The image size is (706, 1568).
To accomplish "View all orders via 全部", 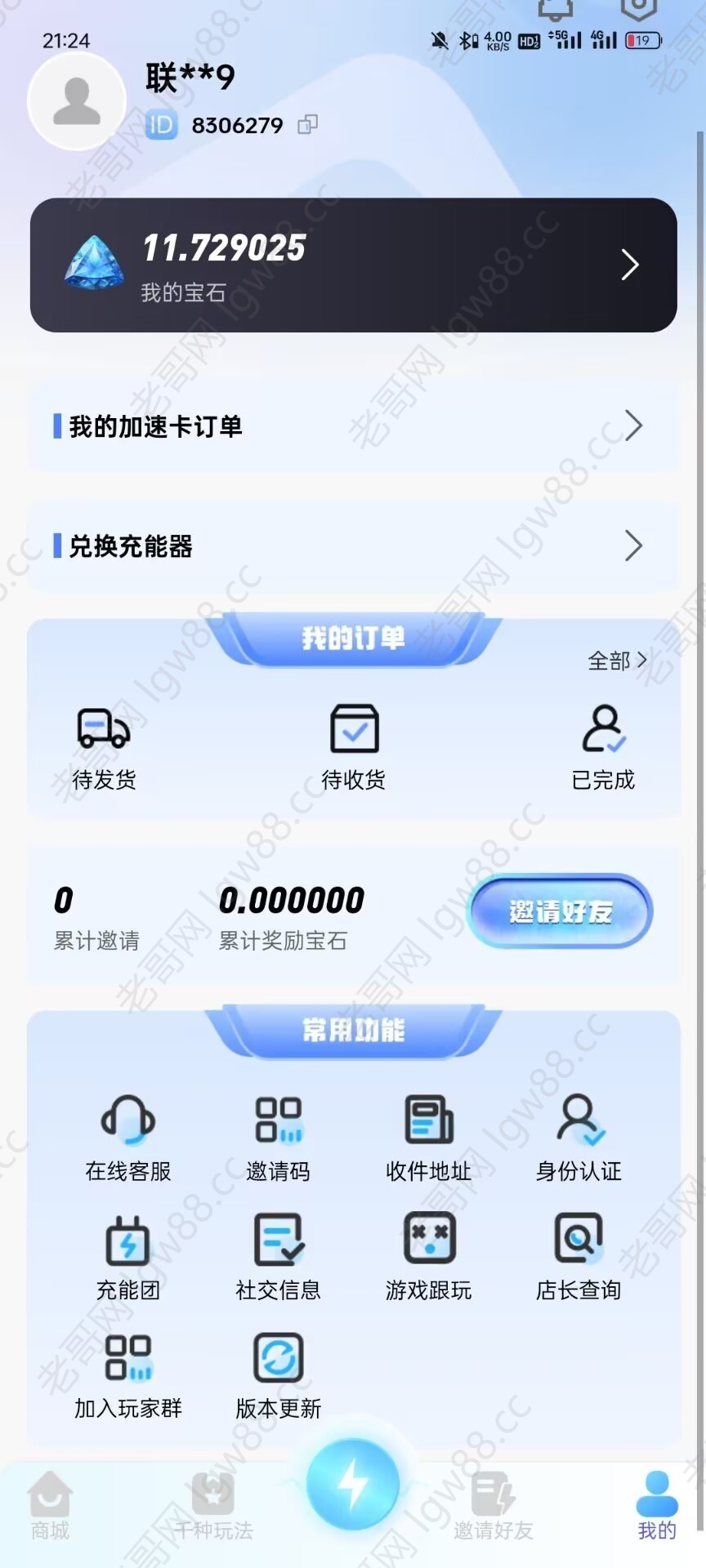I will [617, 661].
